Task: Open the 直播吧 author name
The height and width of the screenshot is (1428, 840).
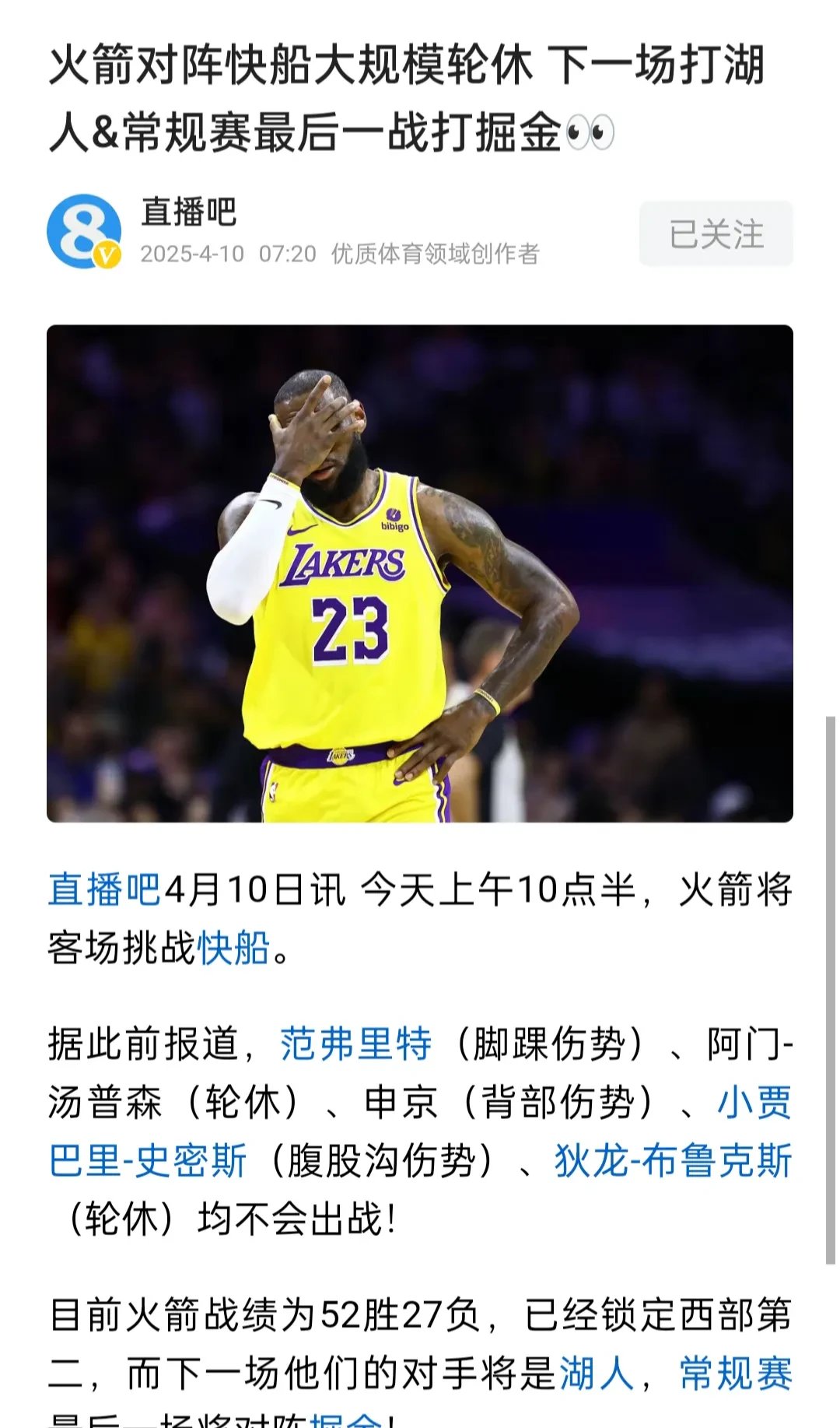Action: pyautogui.click(x=189, y=212)
